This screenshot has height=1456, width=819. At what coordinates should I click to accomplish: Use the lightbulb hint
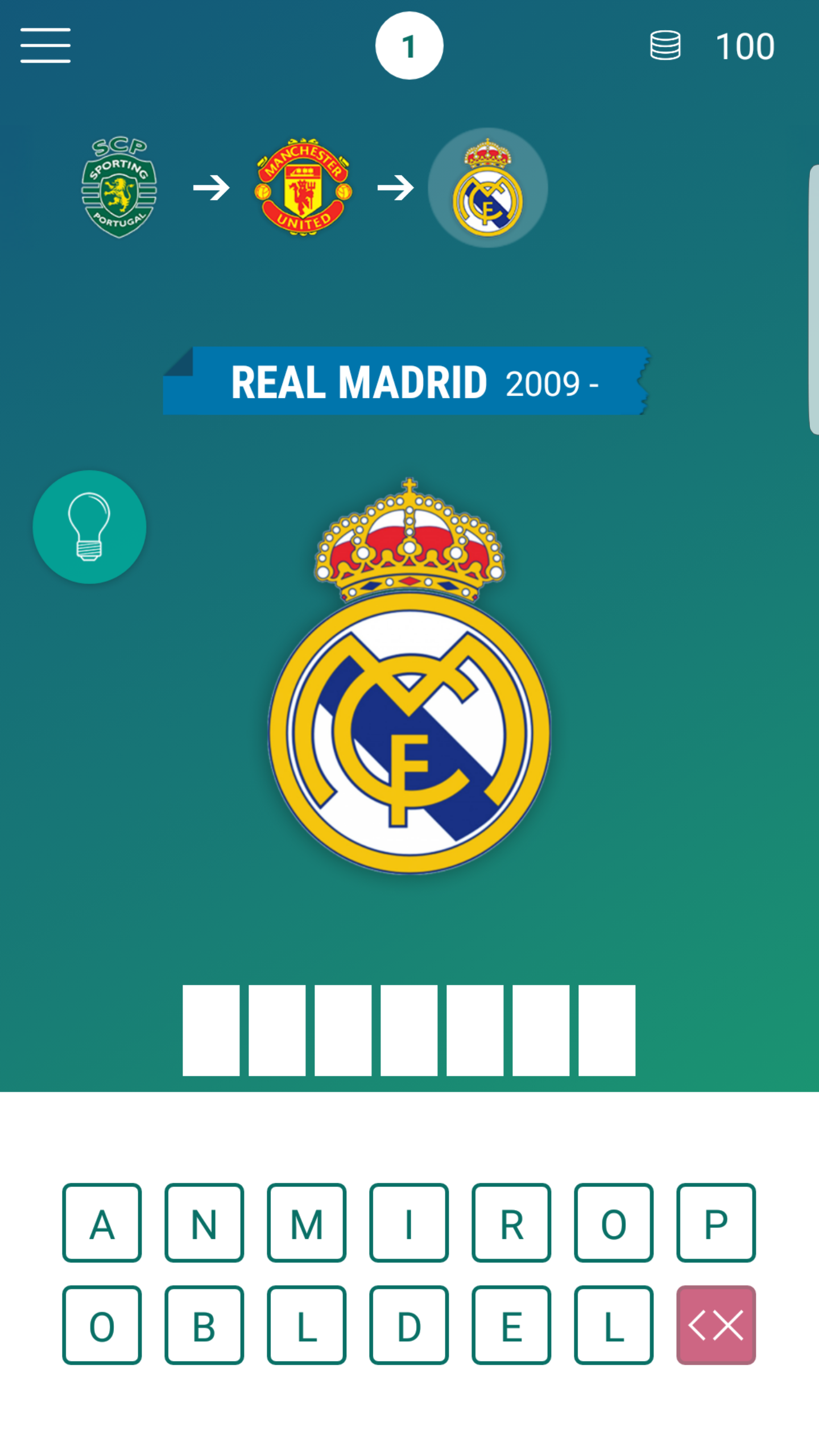coord(89,527)
